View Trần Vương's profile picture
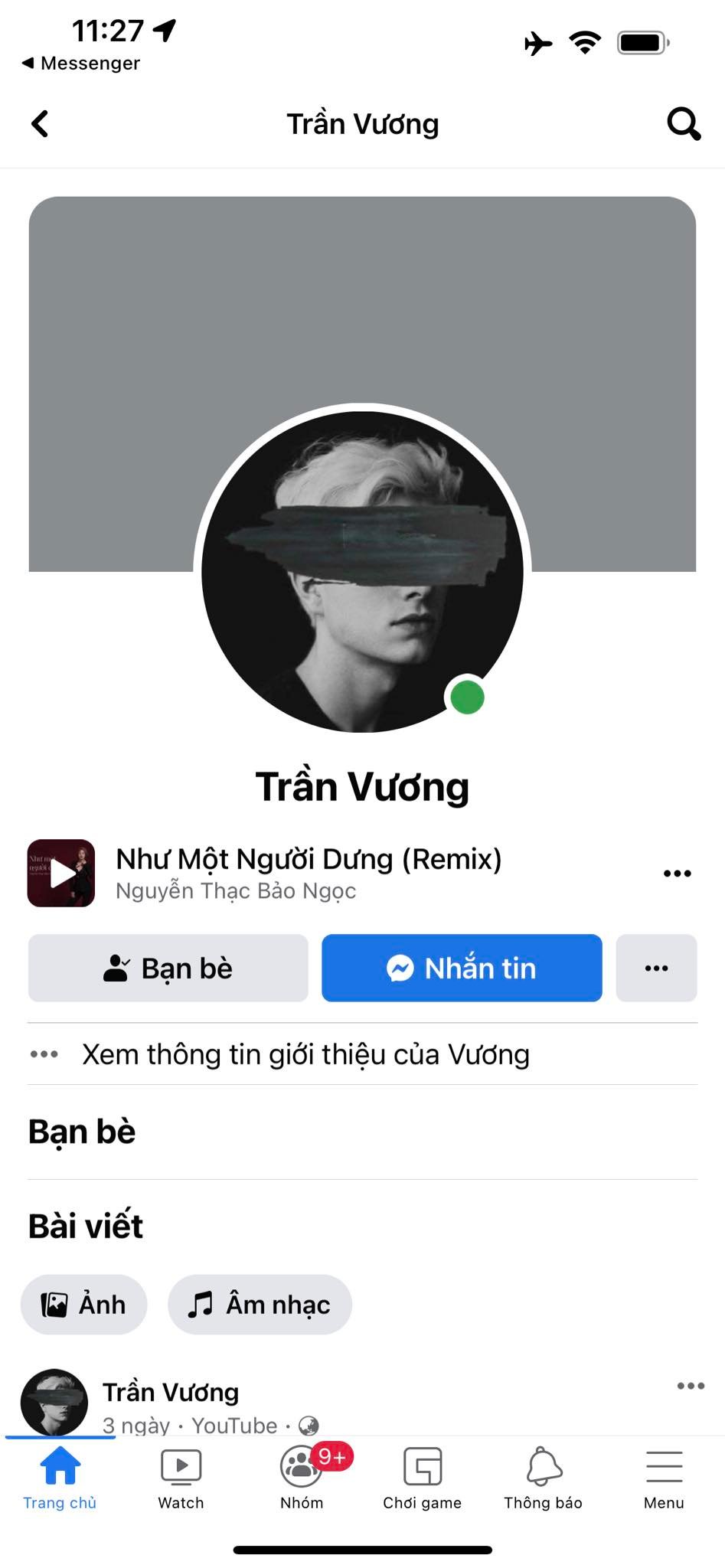This screenshot has width=725, height=1568. (362, 570)
